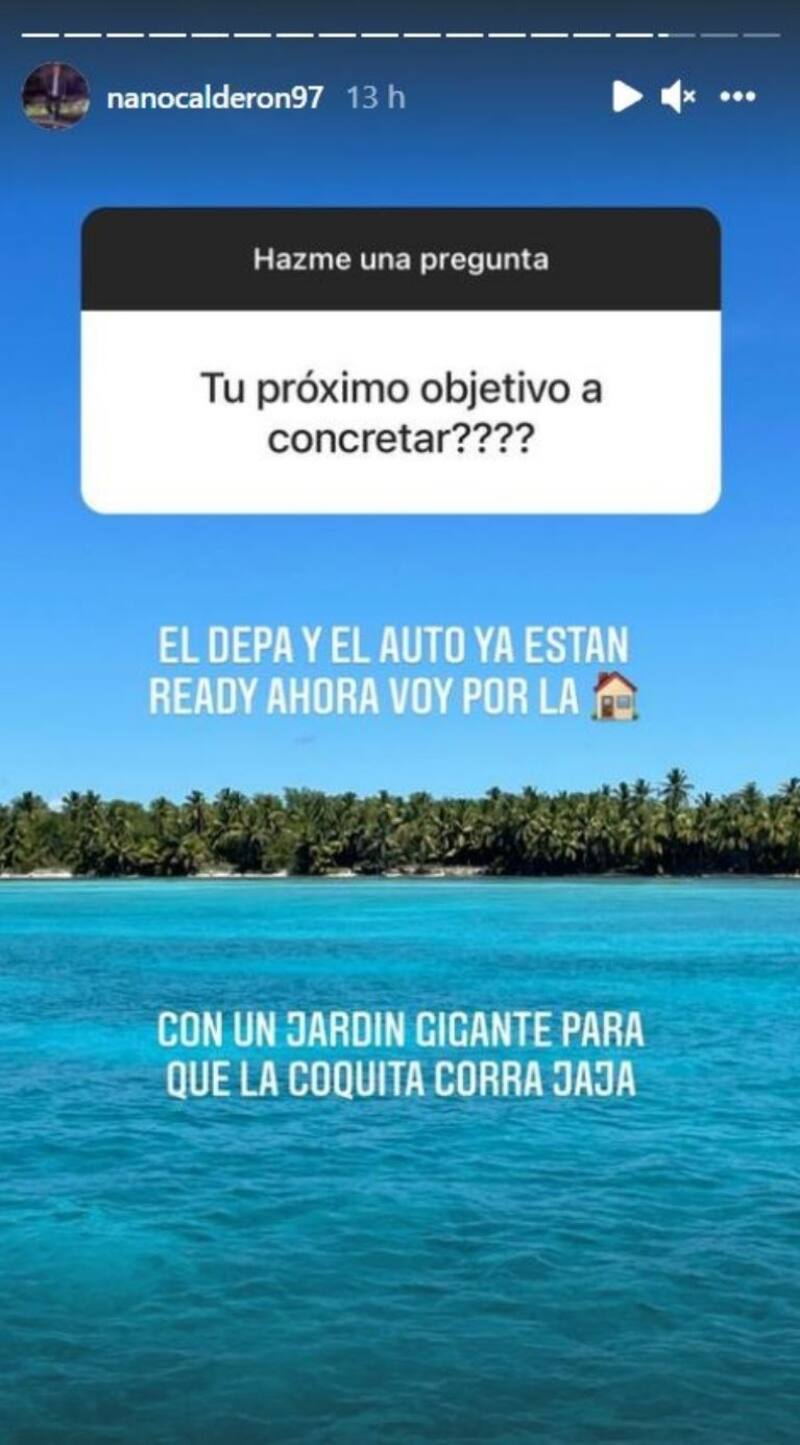Open nanocalderon97's profile picture

(x=55, y=96)
